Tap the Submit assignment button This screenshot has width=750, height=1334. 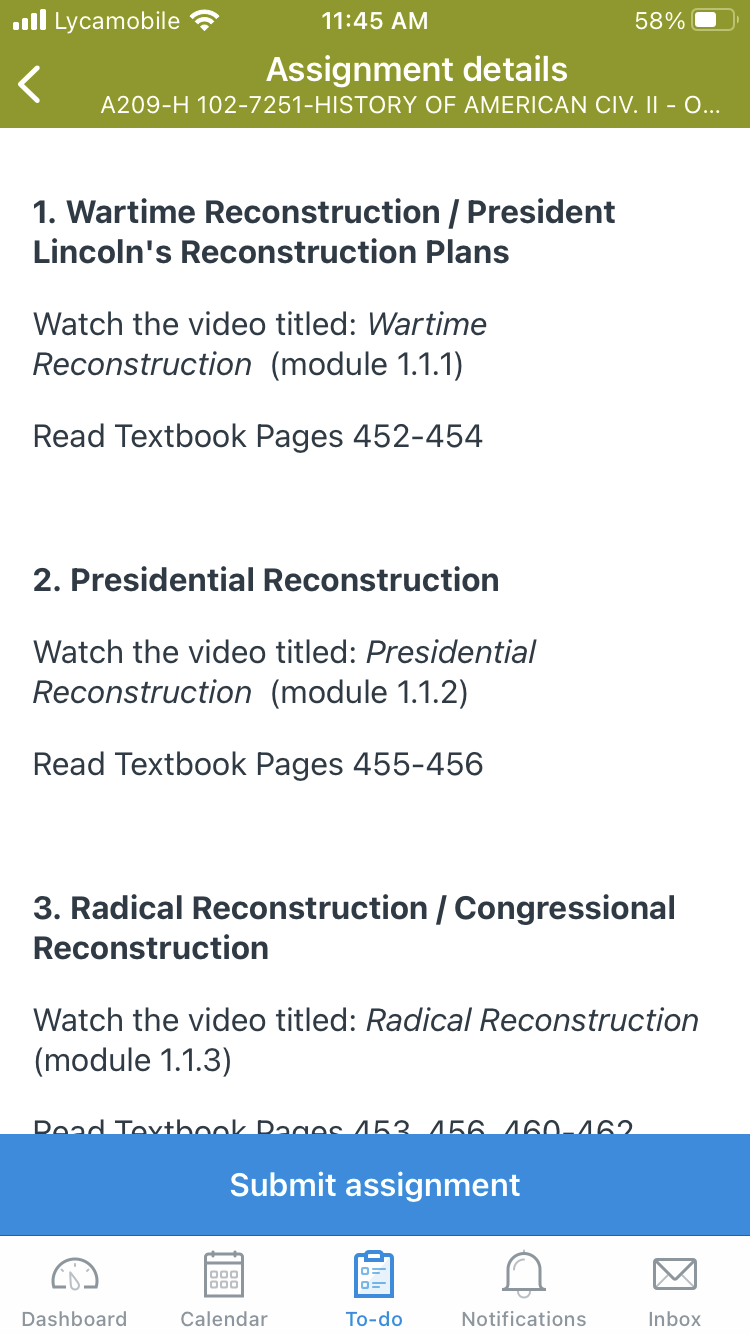pyautogui.click(x=375, y=1185)
